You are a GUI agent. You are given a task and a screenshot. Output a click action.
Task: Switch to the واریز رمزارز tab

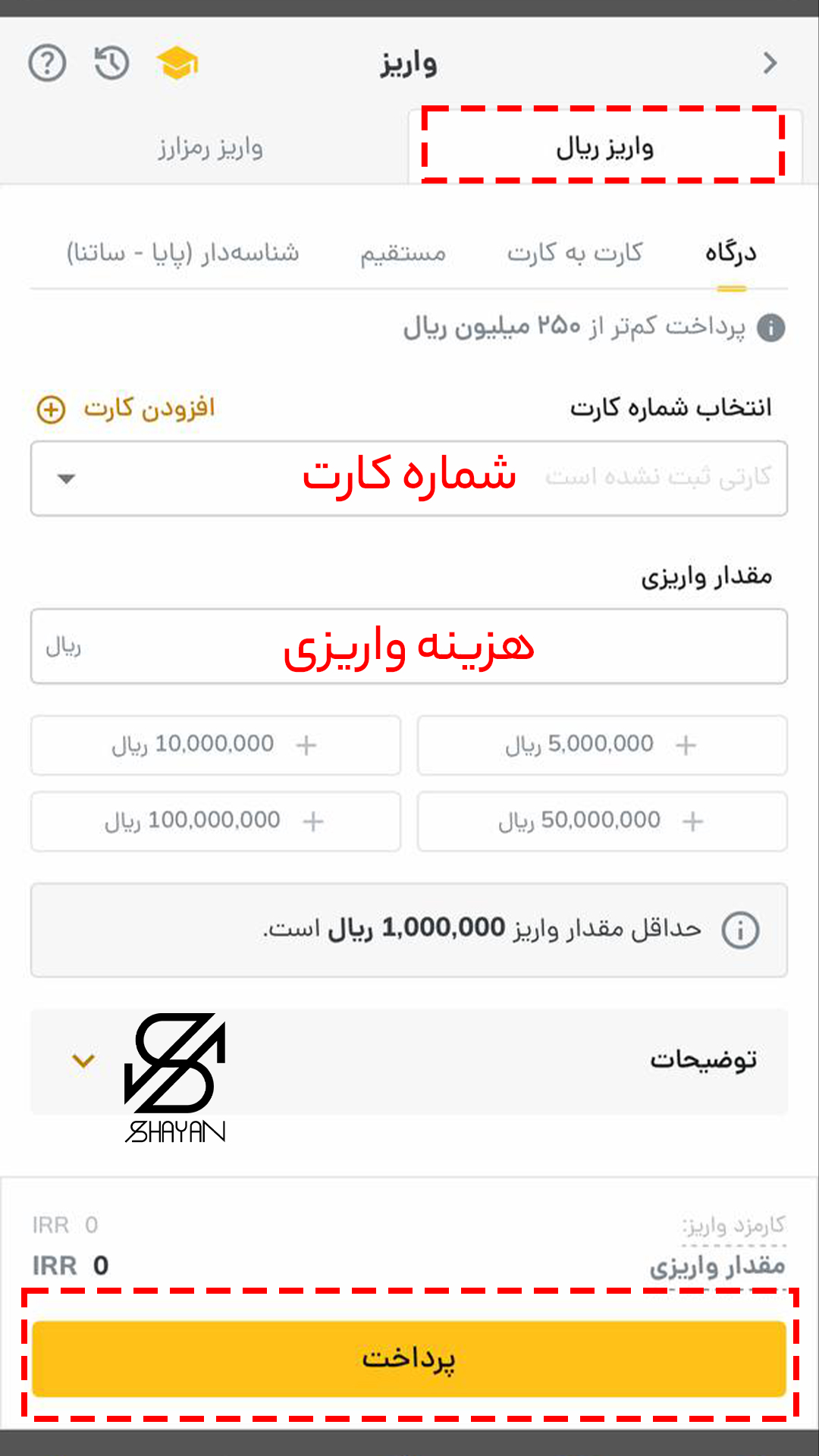pos(210,147)
